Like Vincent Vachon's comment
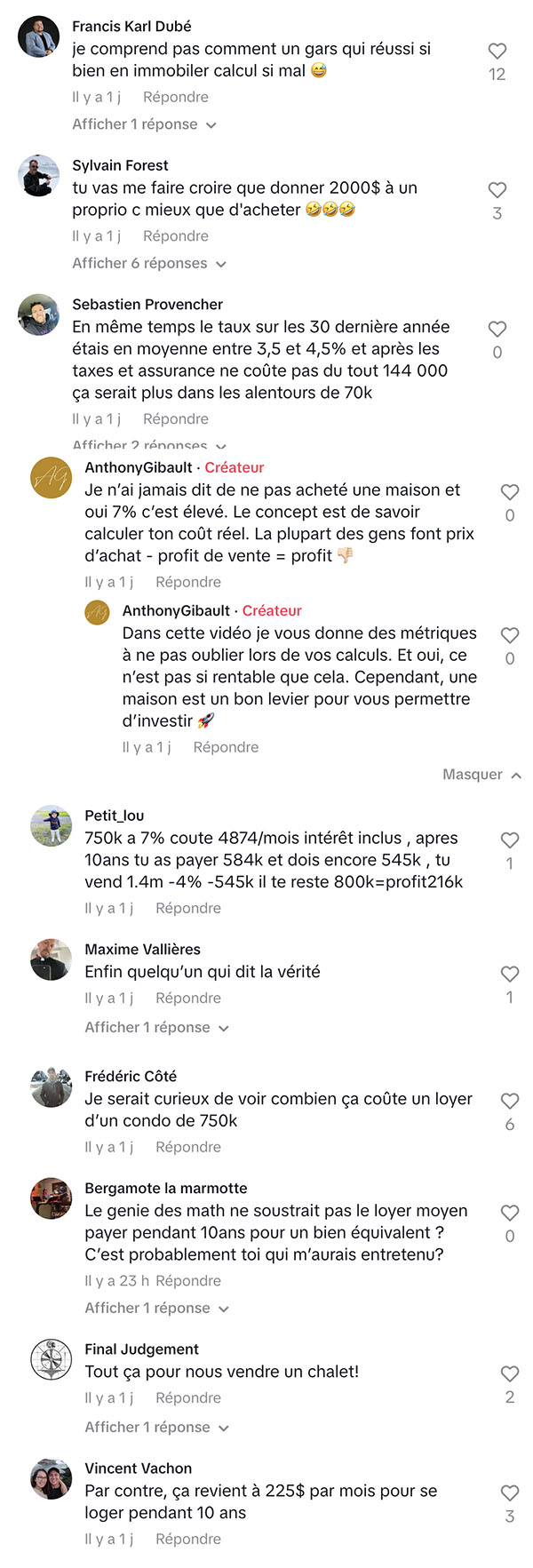The width and height of the screenshot is (533, 1568). 510,1493
